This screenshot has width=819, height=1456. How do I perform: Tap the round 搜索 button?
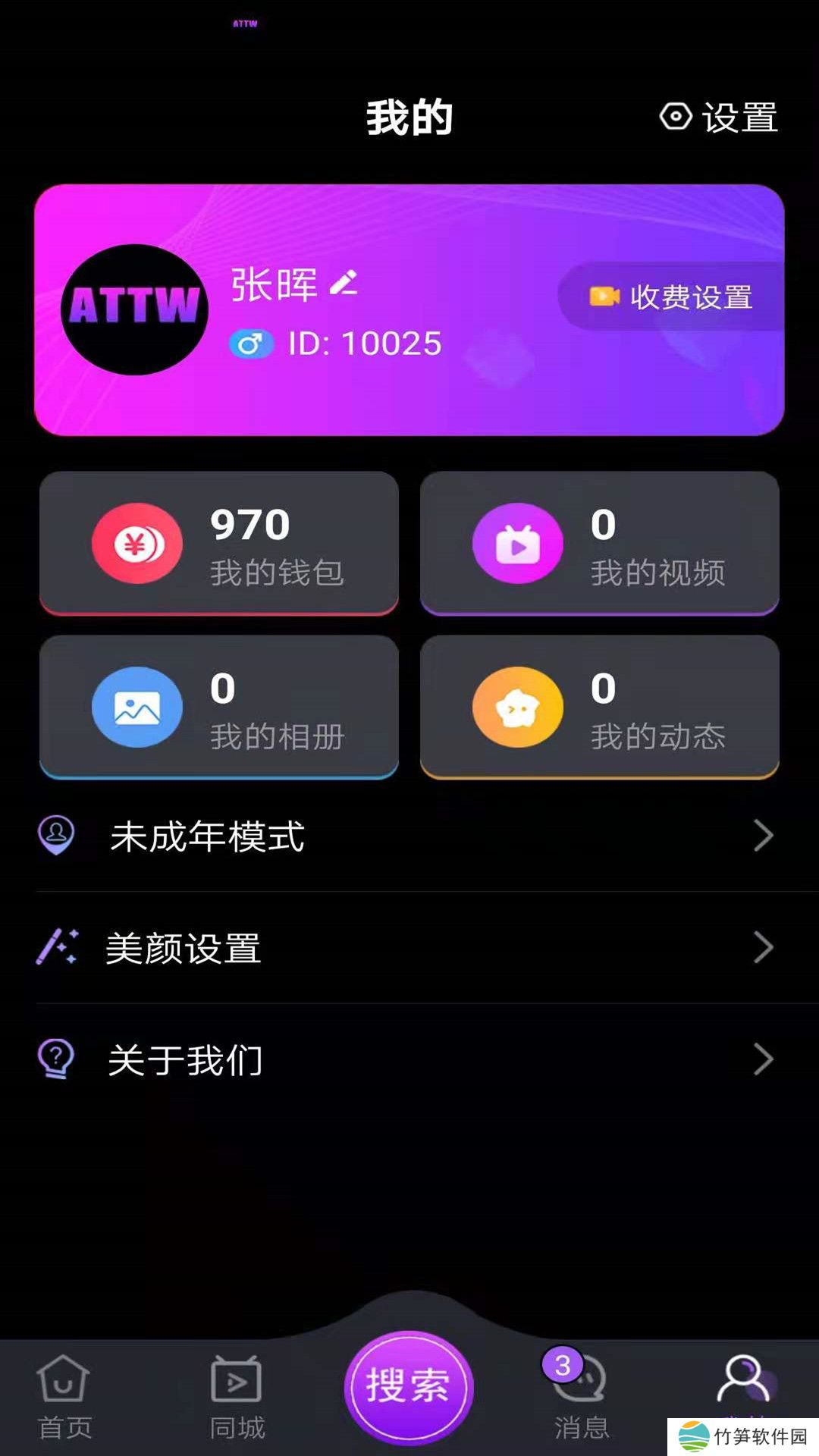(409, 1386)
